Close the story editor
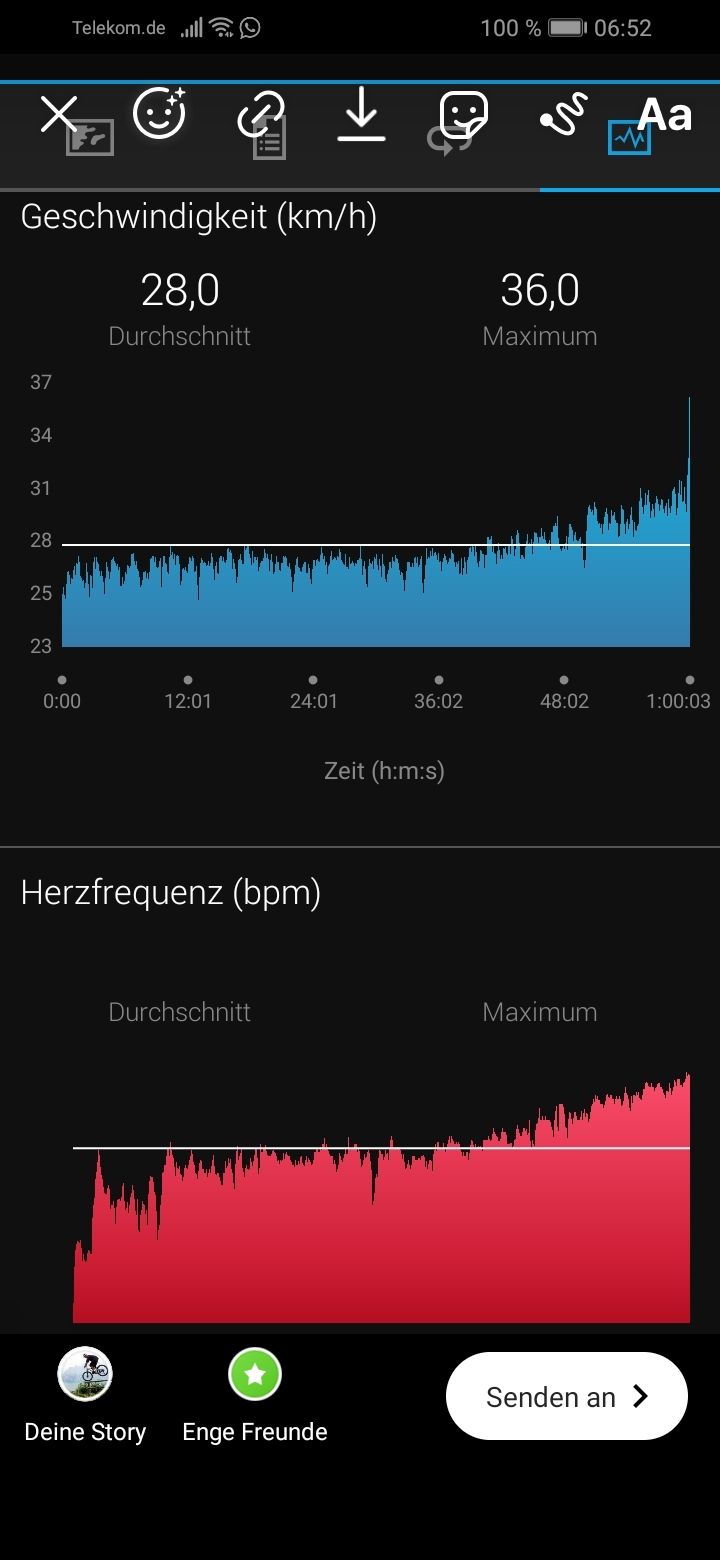 tap(58, 114)
